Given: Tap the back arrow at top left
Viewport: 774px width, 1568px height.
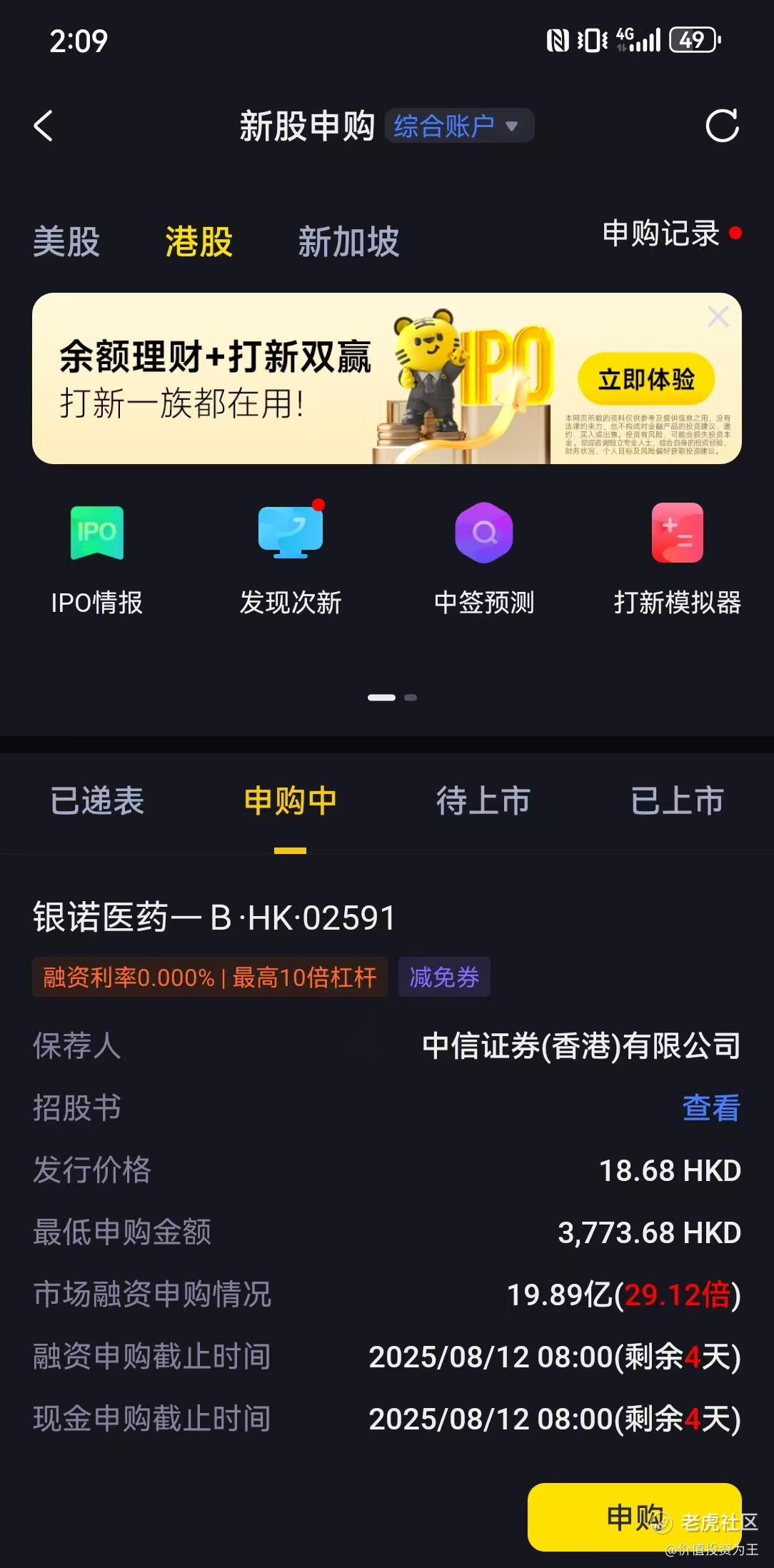Looking at the screenshot, I should pyautogui.click(x=43, y=126).
